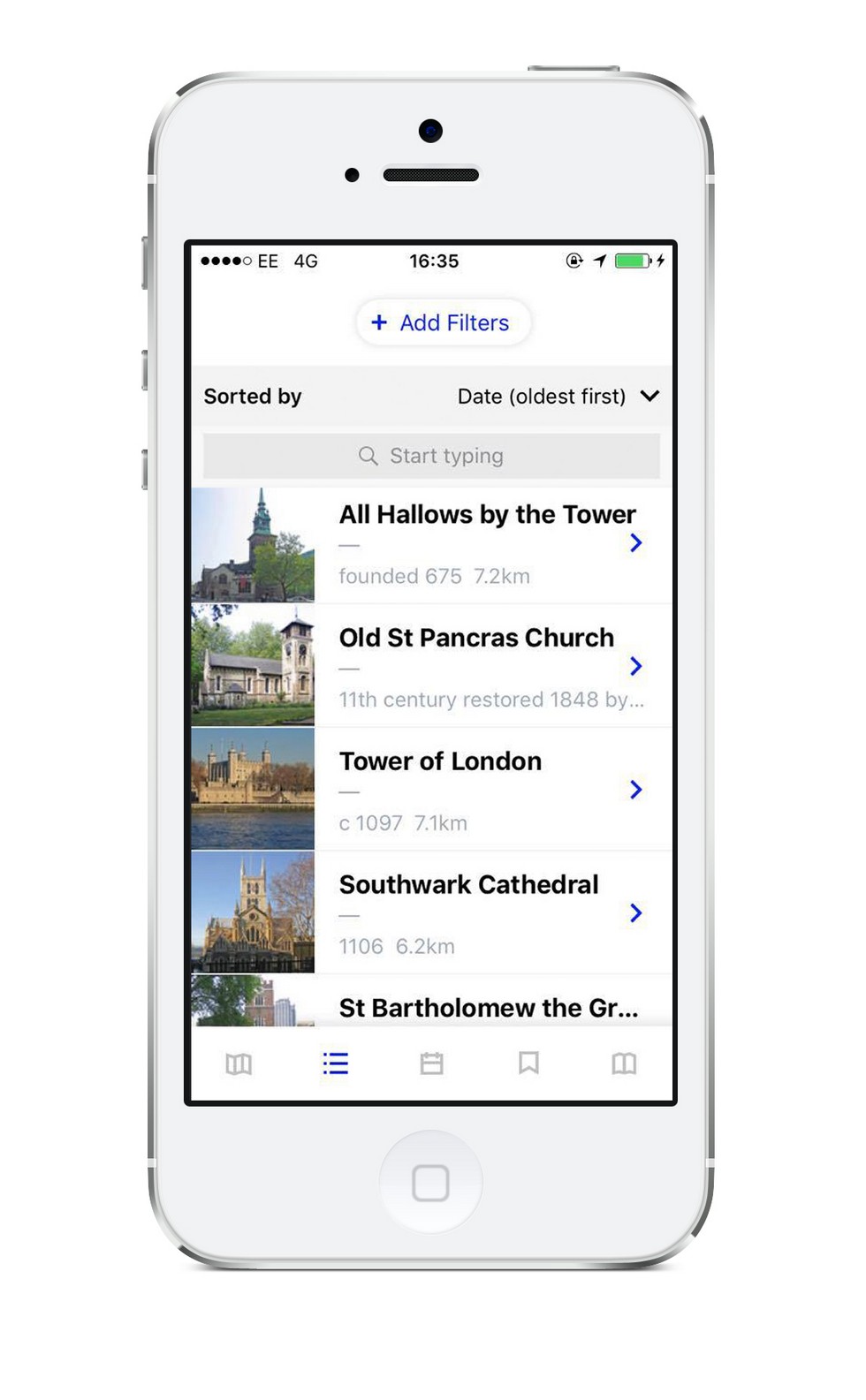The width and height of the screenshot is (866, 1400).
Task: Switch to the map tab
Action: (239, 1063)
